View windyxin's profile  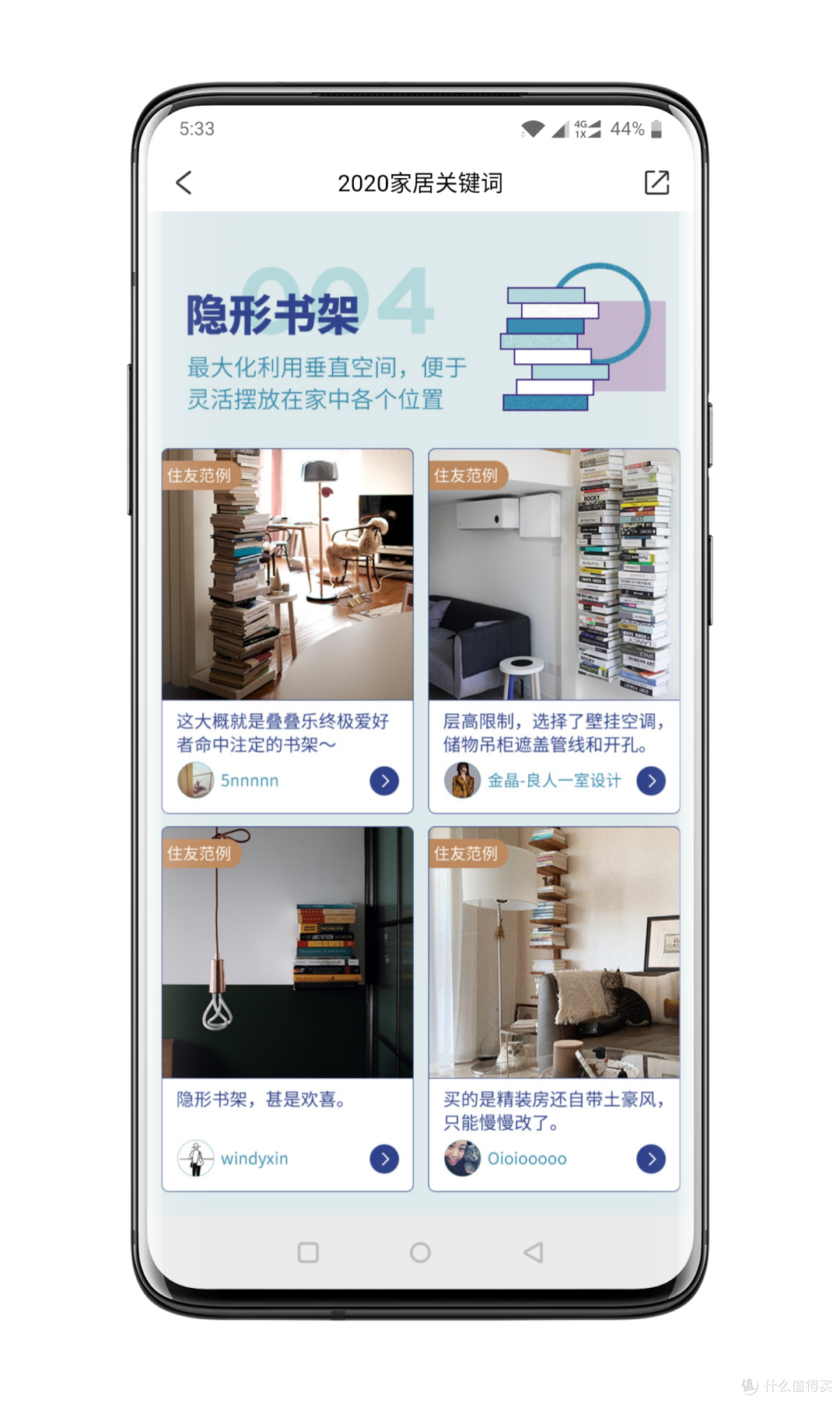[233, 1158]
